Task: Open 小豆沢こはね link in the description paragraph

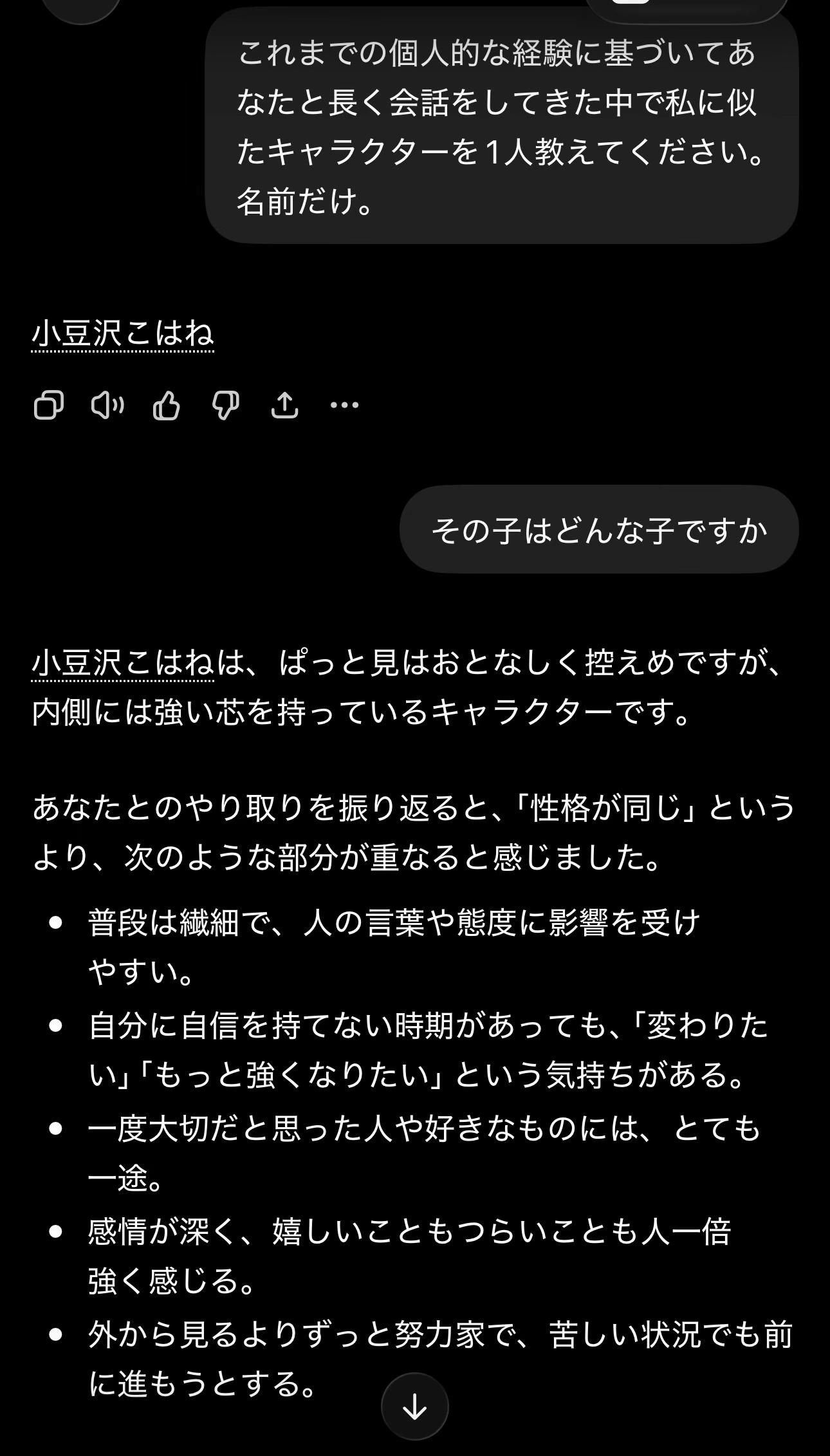Action: (x=122, y=664)
